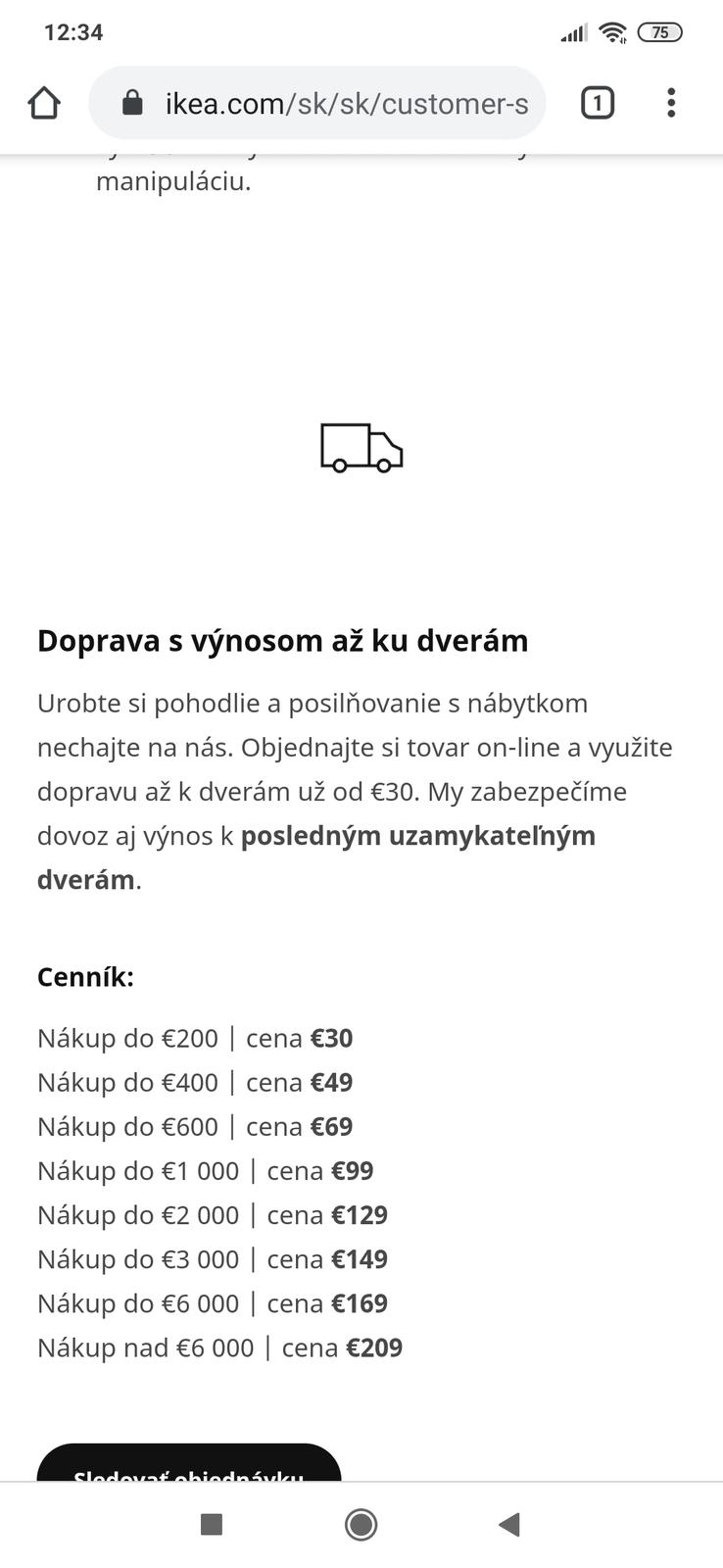Screen dimensions: 723x1568
Task: Go back using the system back button
Action: 509,1524
